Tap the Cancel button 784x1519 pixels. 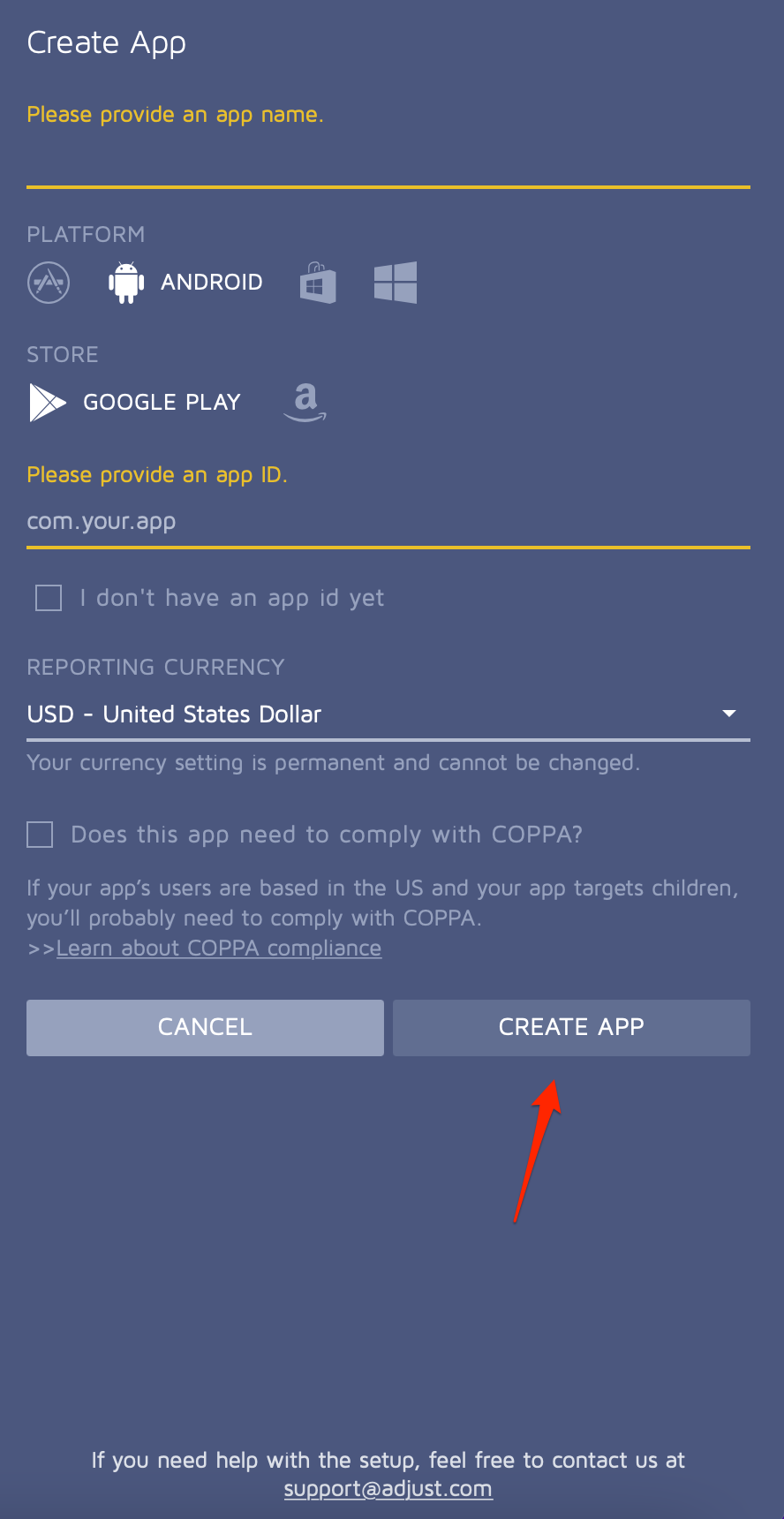205,1027
